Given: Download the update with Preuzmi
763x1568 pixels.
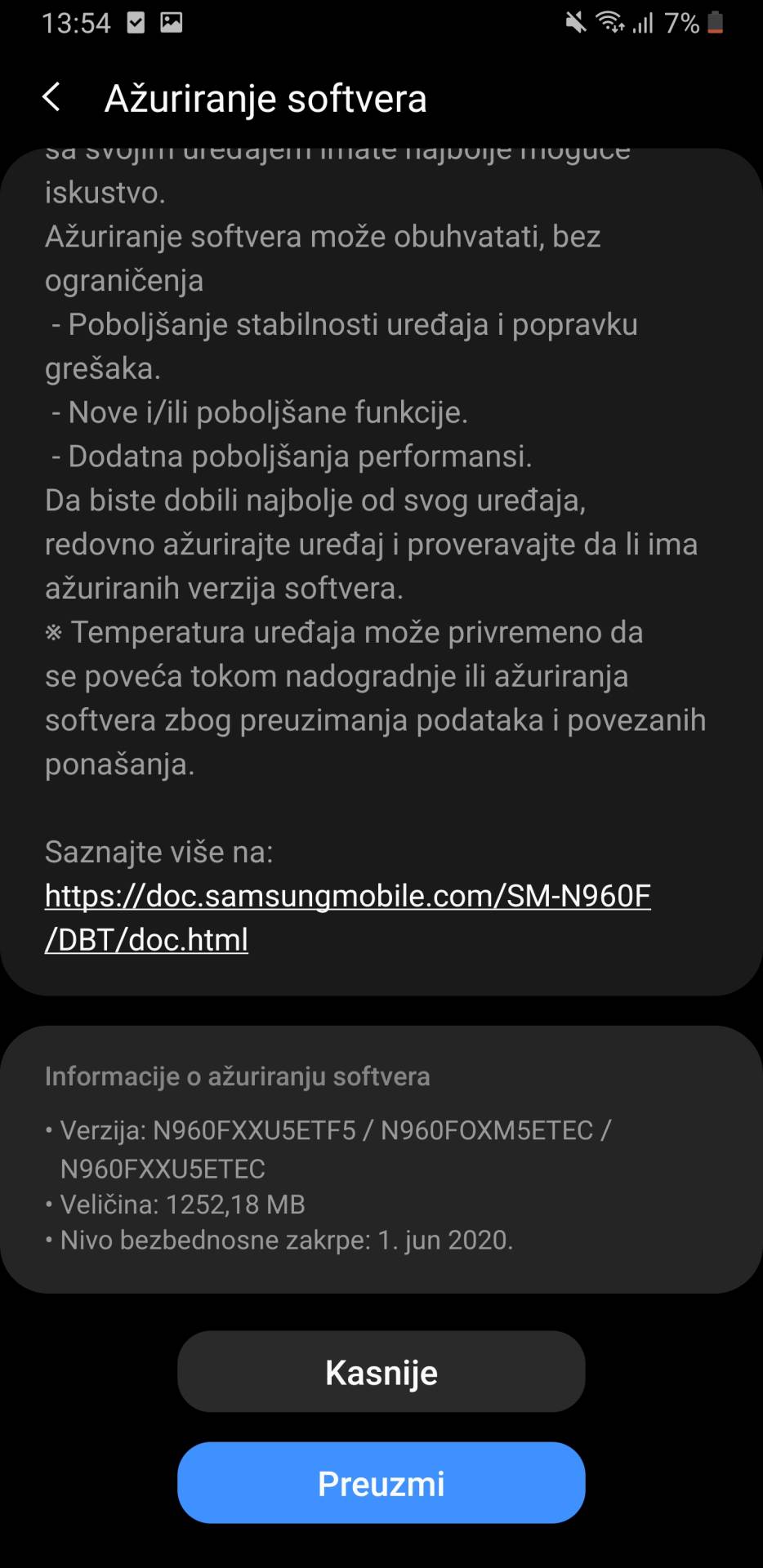Looking at the screenshot, I should coord(381,1482).
